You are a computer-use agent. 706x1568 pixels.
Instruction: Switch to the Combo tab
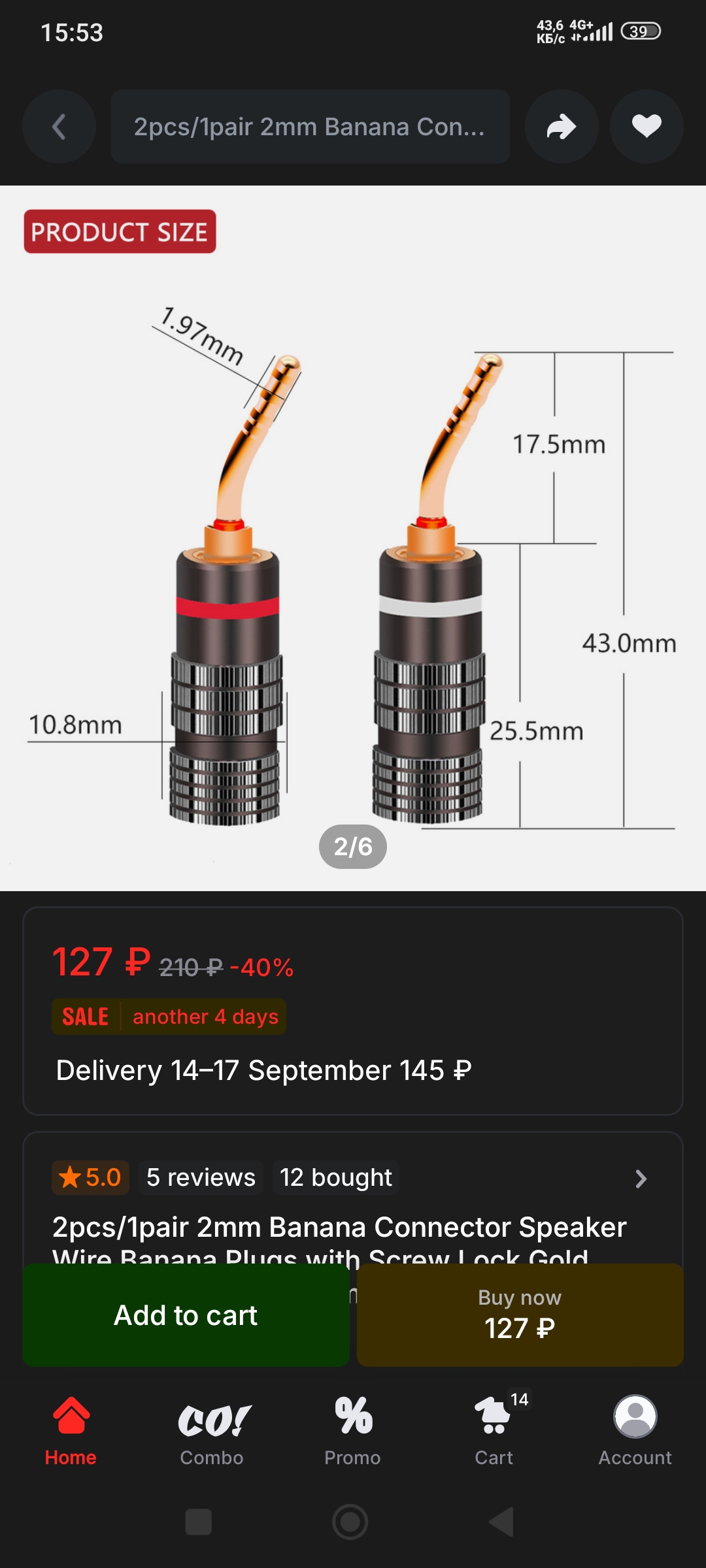pyautogui.click(x=212, y=1431)
